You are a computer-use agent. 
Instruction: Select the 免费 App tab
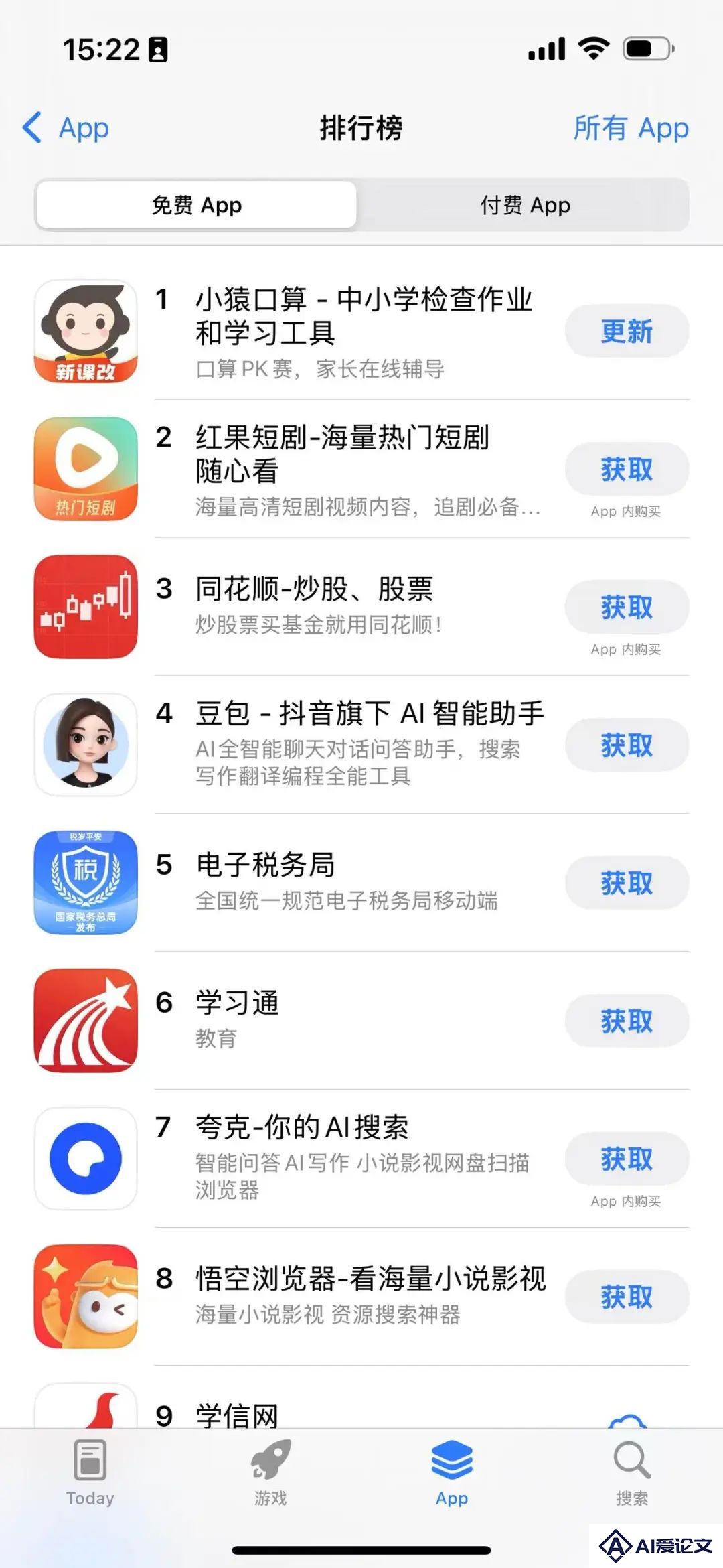pyautogui.click(x=196, y=205)
